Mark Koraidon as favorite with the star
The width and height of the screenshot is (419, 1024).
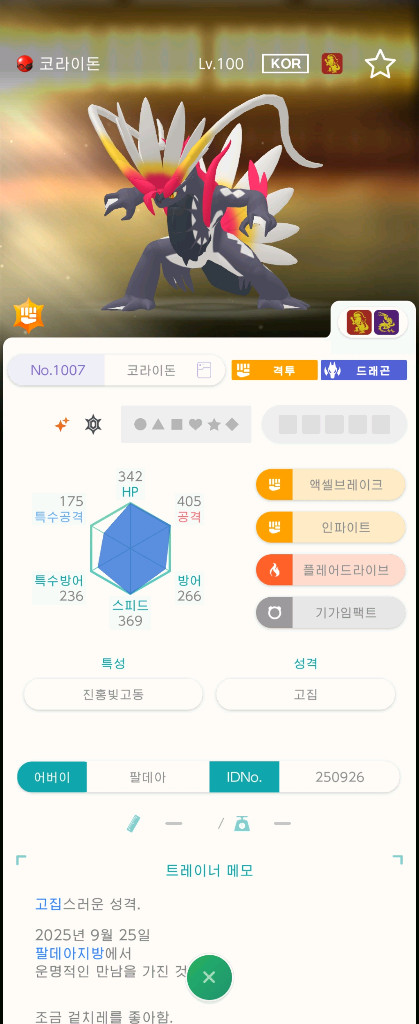click(x=380, y=64)
